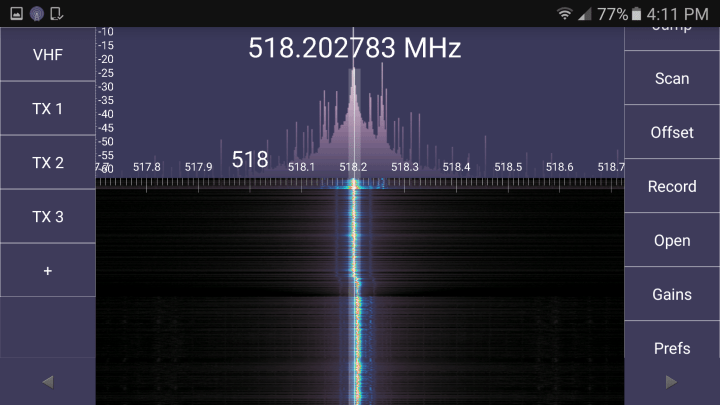Tap the left arrow below the presets
Viewport: 720px width, 405px height.
pyautogui.click(x=47, y=381)
